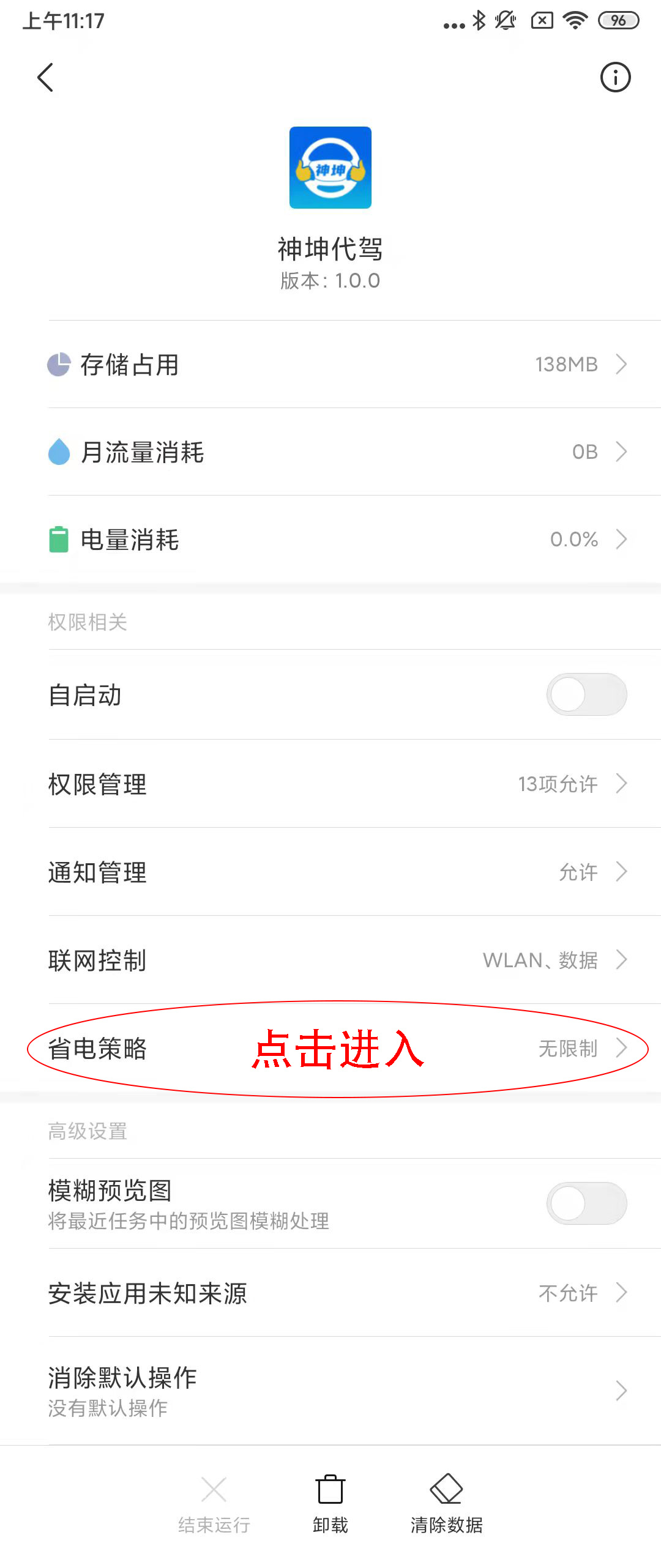
Task: Enter the 省电策略 battery saver setting
Action: pyautogui.click(x=337, y=1049)
